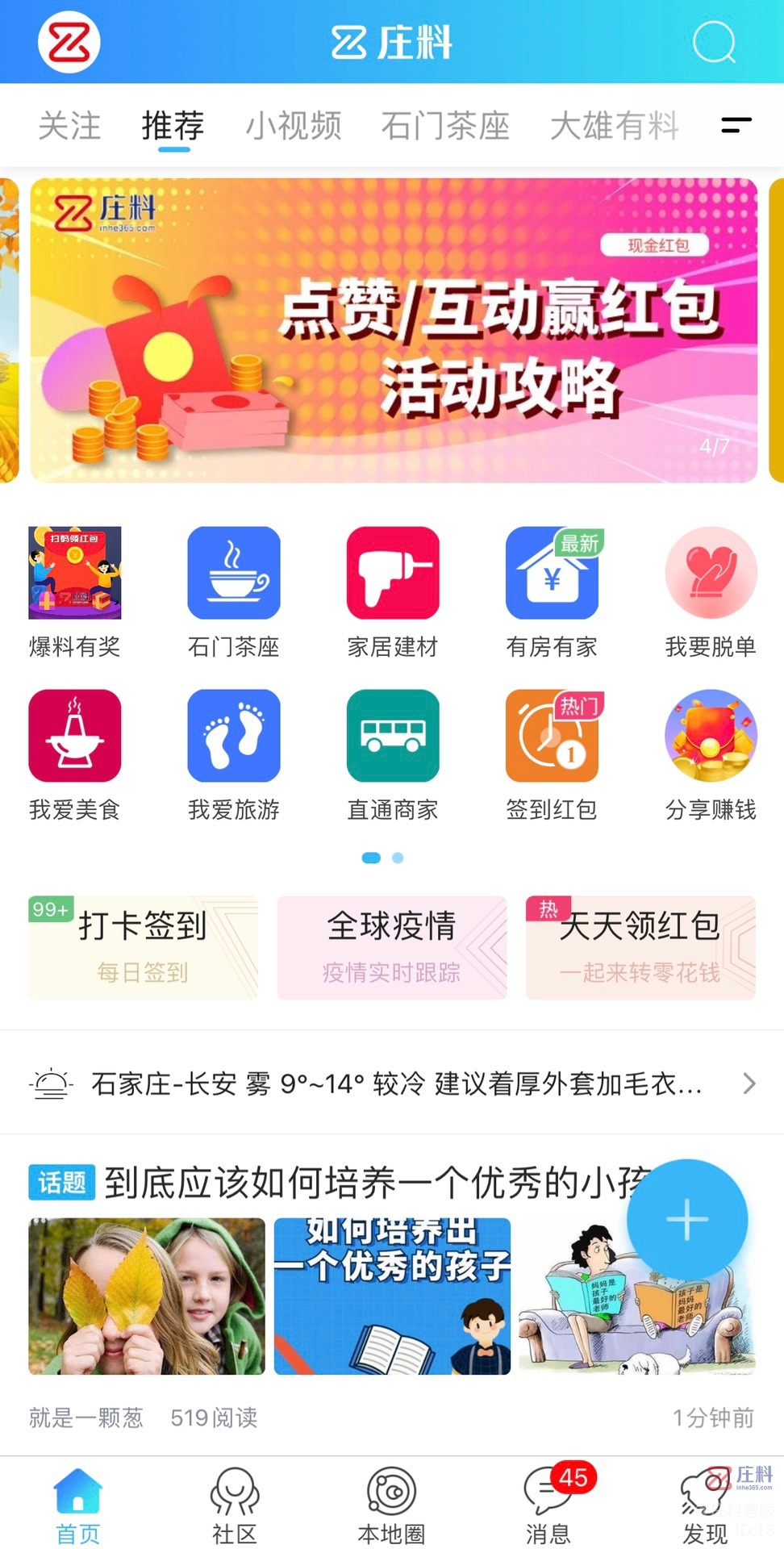Open the 点赞/互动赢红包 banner

[x=394, y=331]
